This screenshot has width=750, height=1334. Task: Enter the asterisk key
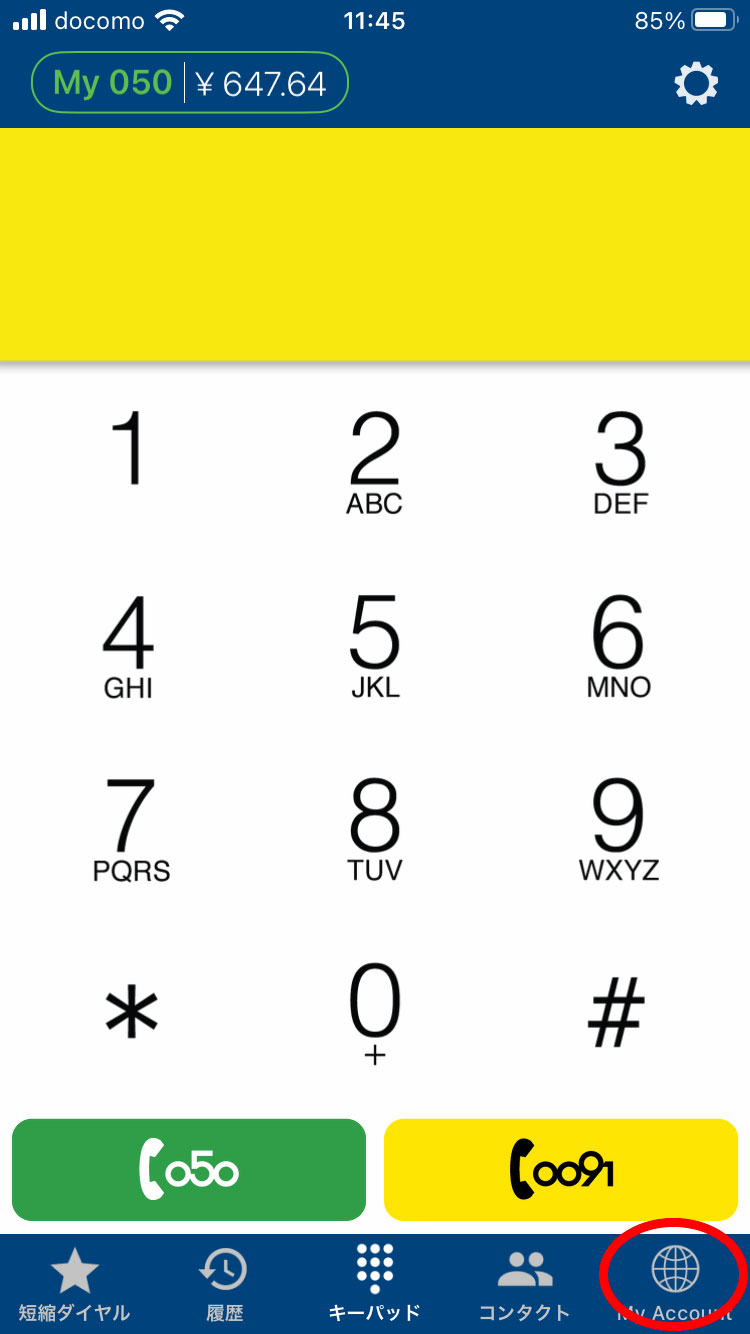click(x=131, y=1013)
